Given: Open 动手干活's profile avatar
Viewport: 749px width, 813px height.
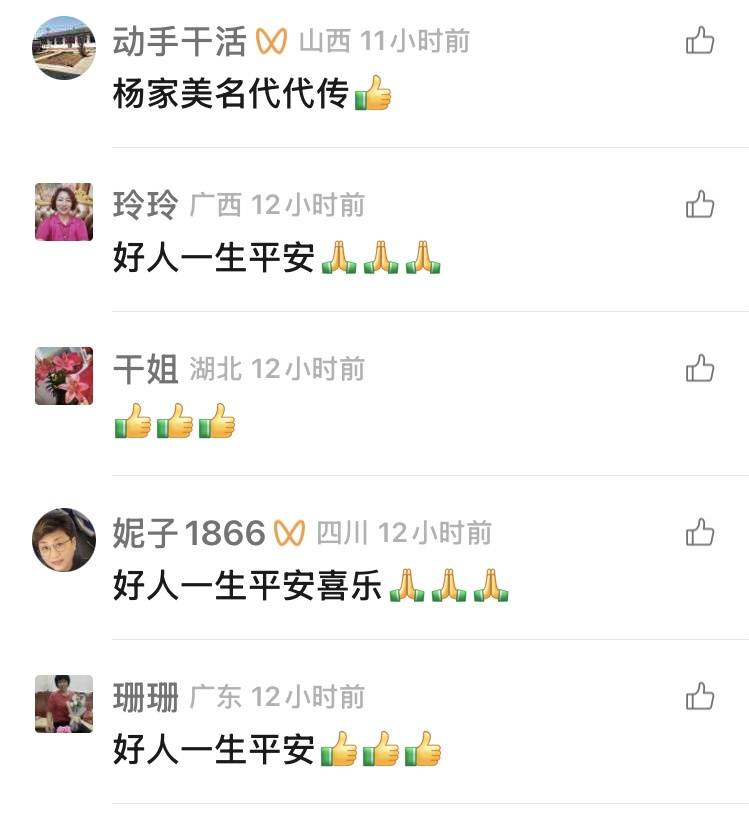Looking at the screenshot, I should [64, 48].
